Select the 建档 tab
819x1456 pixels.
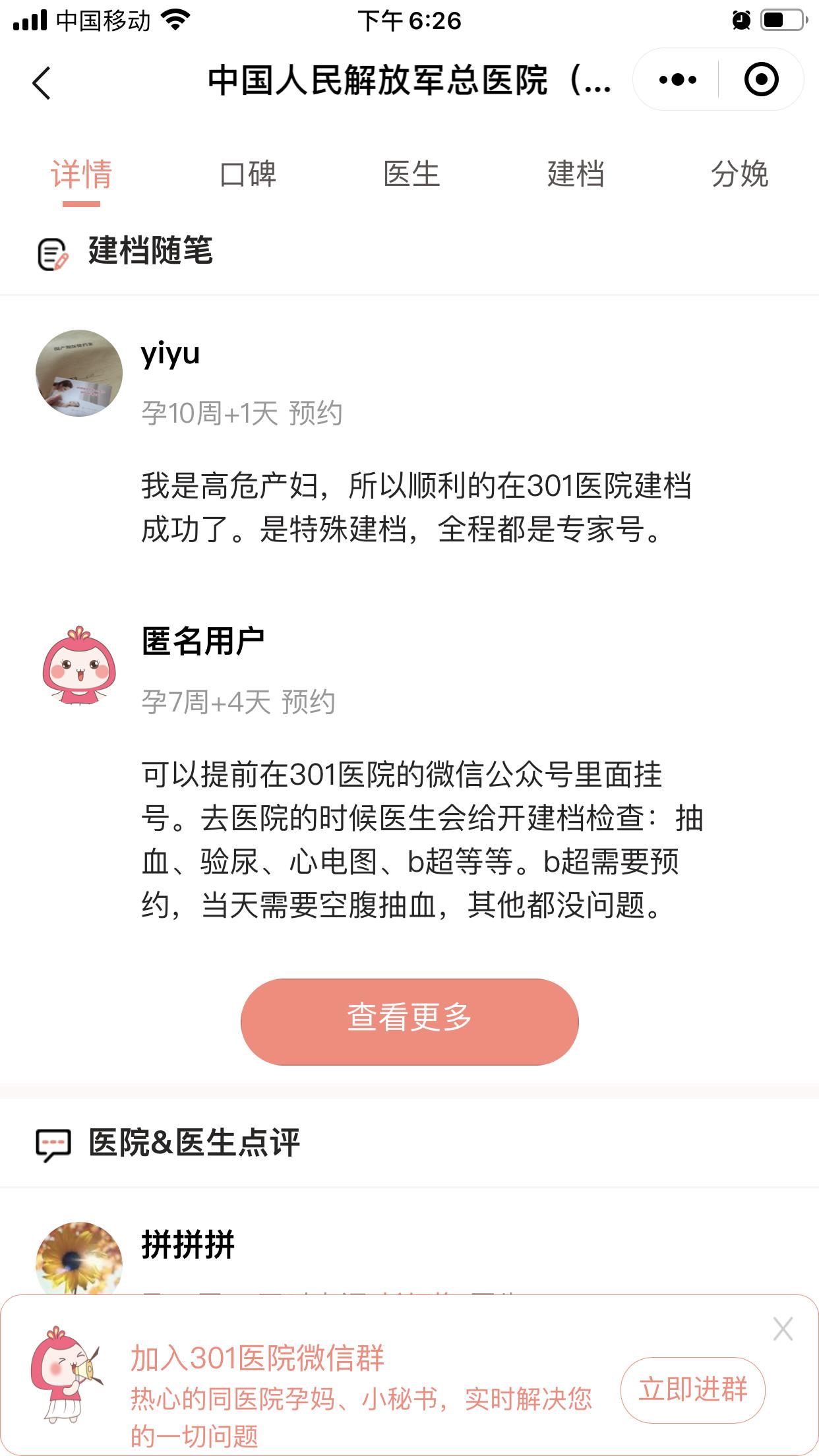[574, 175]
